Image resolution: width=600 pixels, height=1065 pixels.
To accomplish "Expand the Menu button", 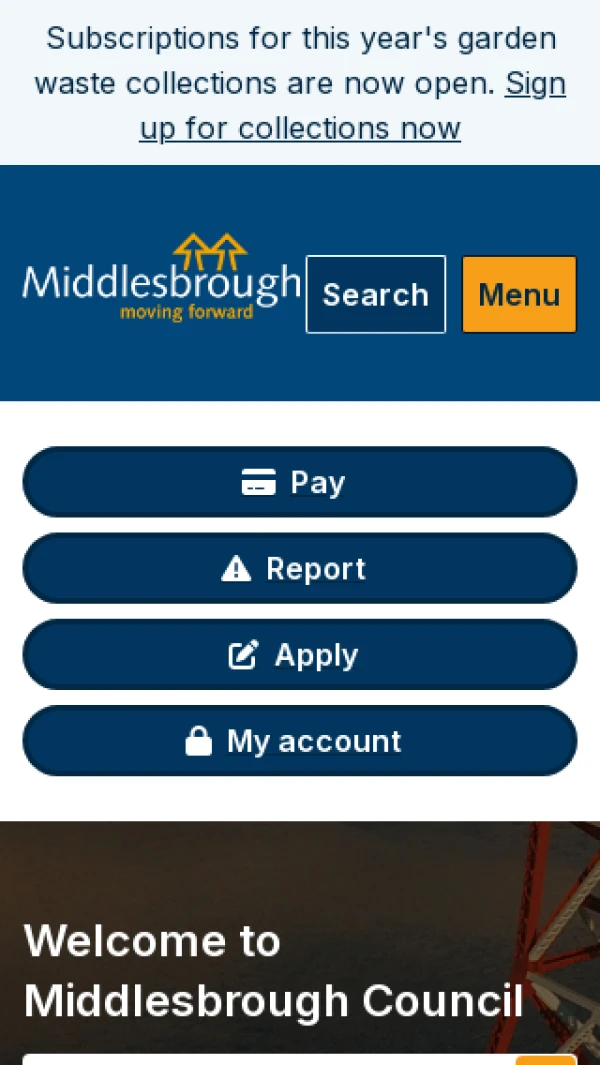I will (x=519, y=294).
